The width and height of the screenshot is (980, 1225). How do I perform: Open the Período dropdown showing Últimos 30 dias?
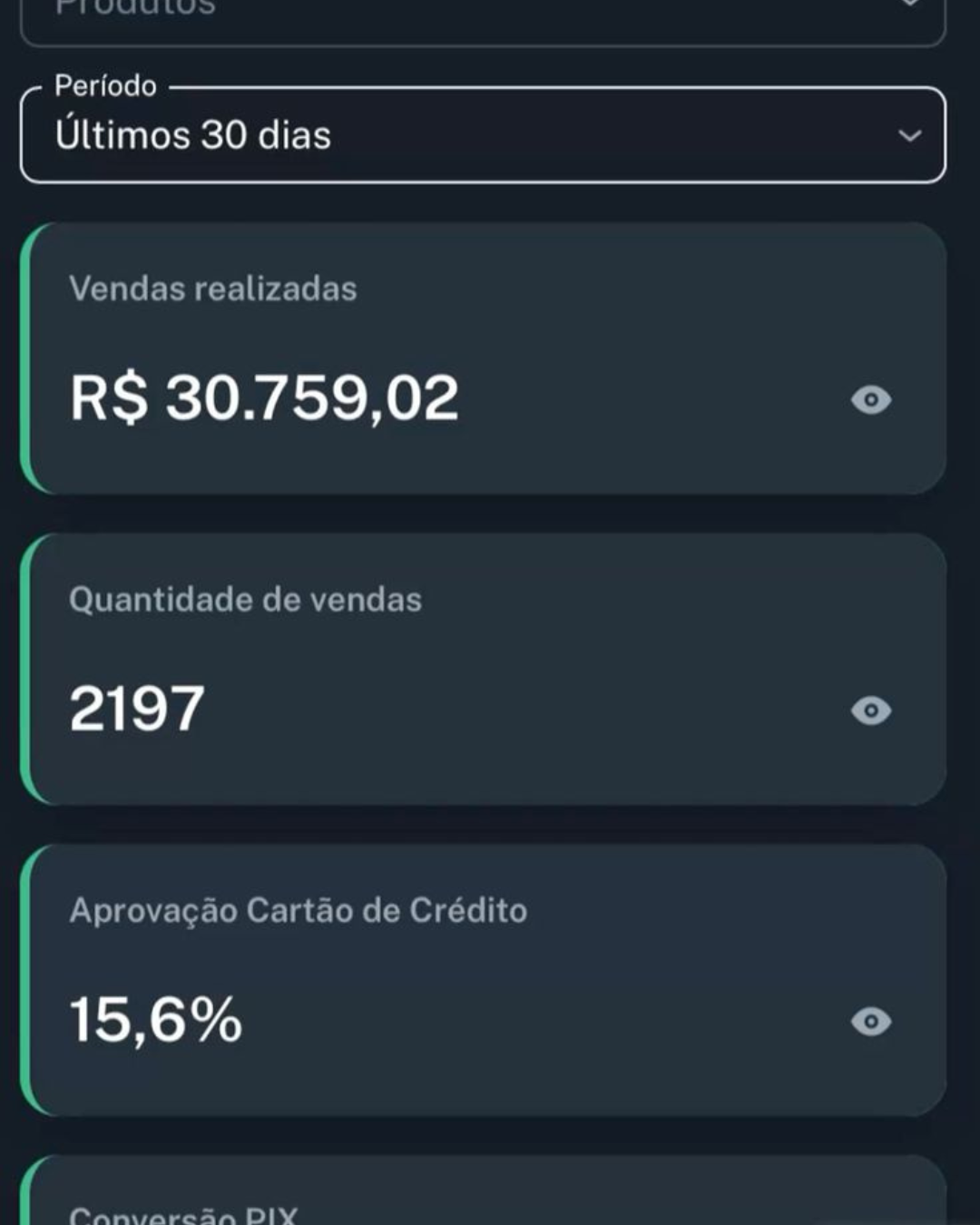tap(482, 136)
